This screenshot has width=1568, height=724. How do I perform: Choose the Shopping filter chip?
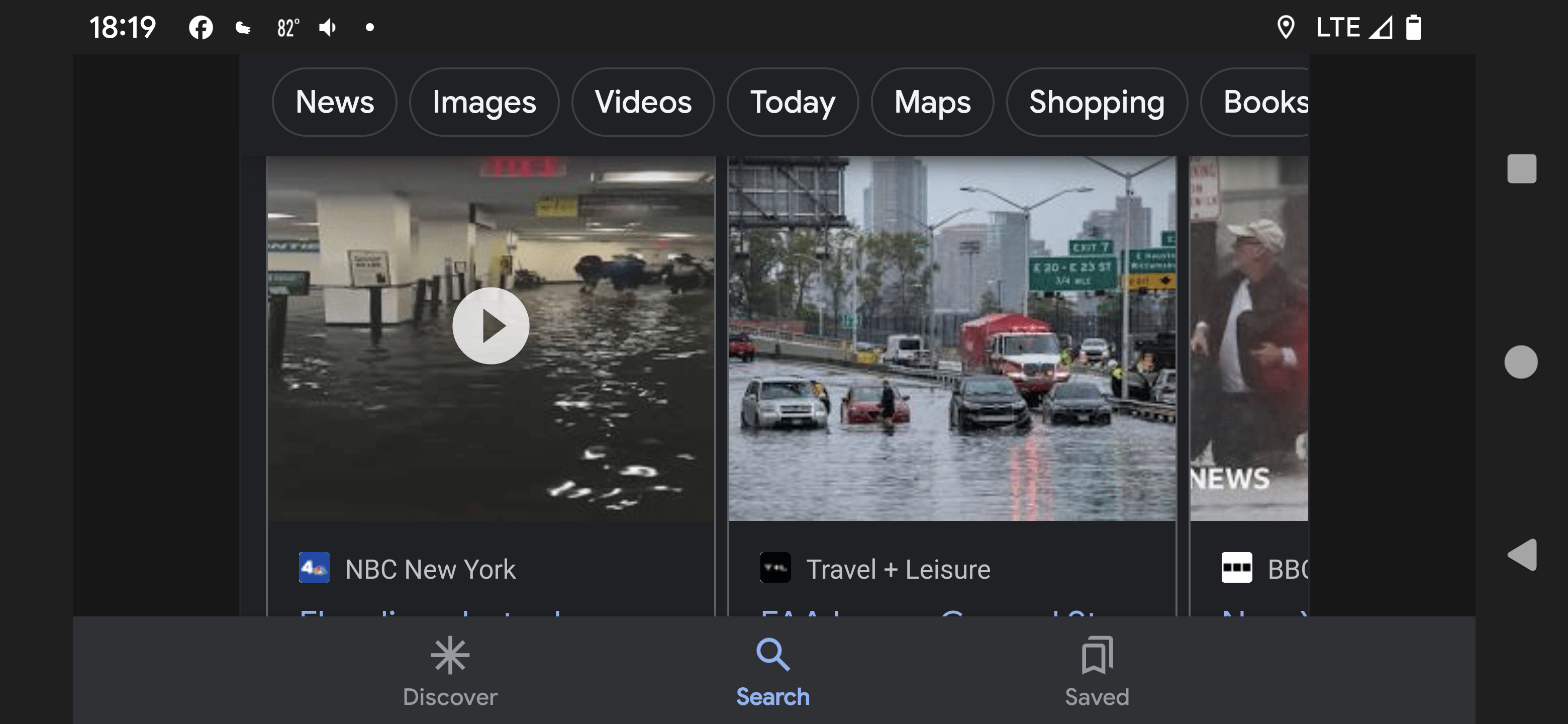[1096, 102]
